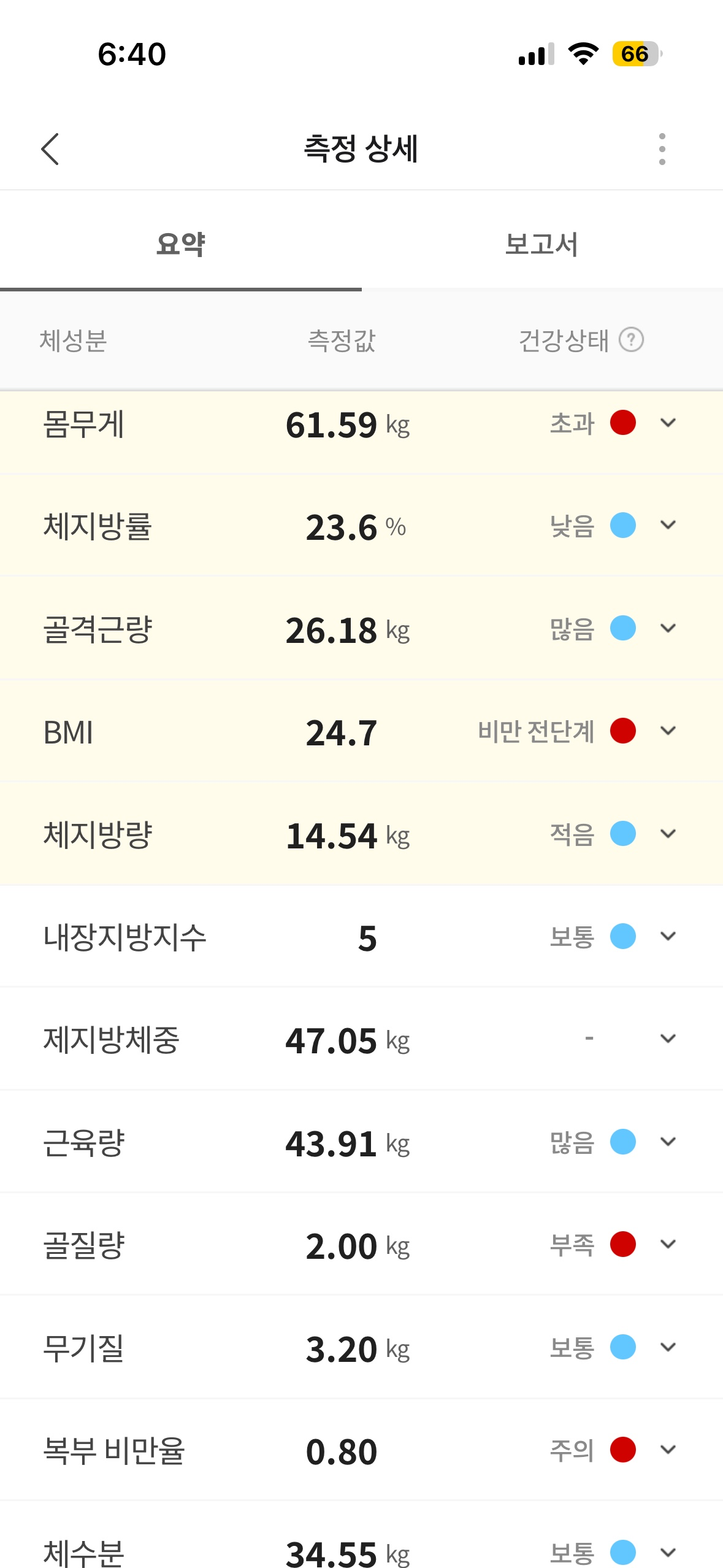
Task: Expand the 몸무게 row details
Action: [x=668, y=423]
